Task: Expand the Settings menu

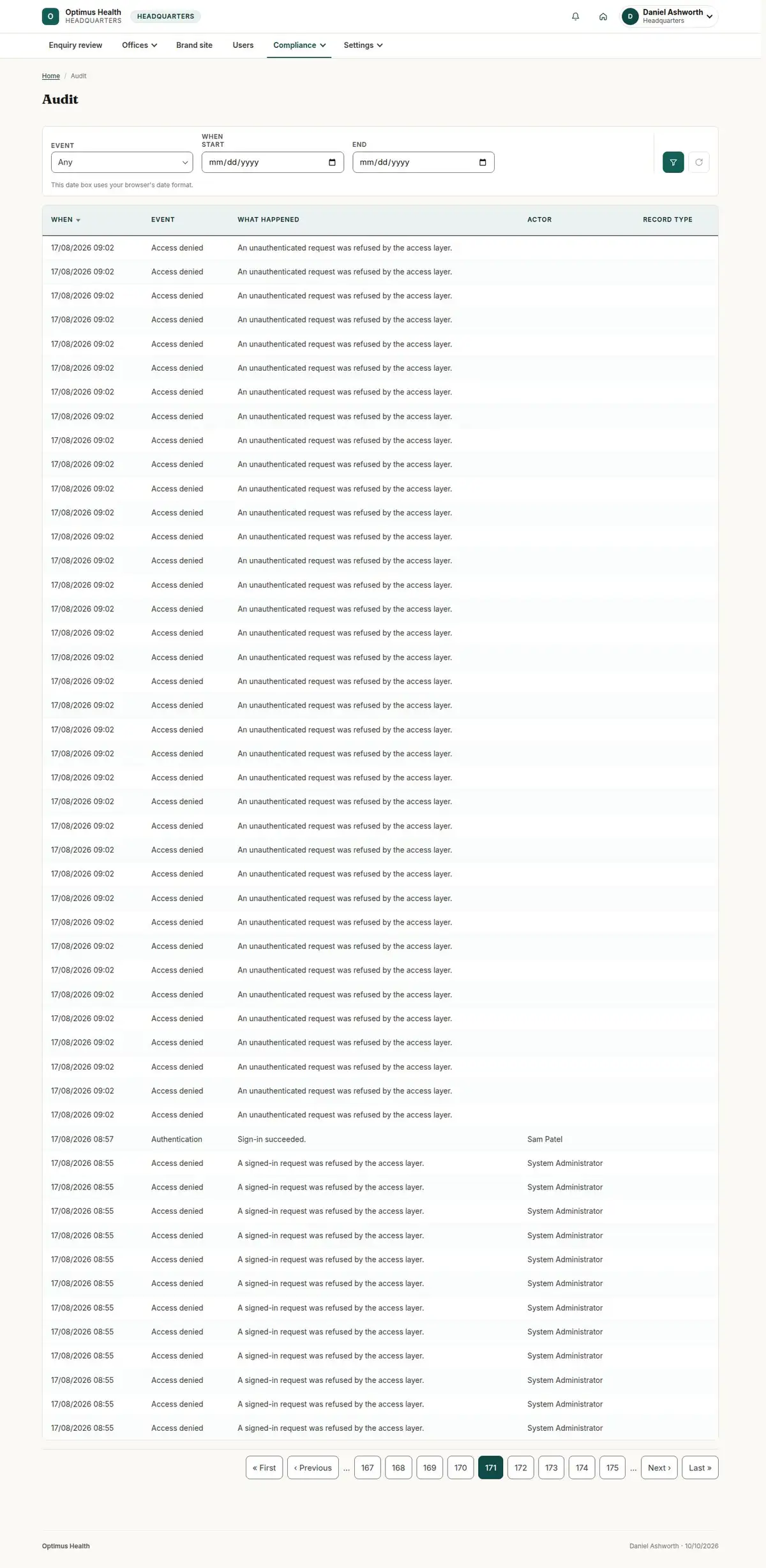Action: (x=363, y=45)
